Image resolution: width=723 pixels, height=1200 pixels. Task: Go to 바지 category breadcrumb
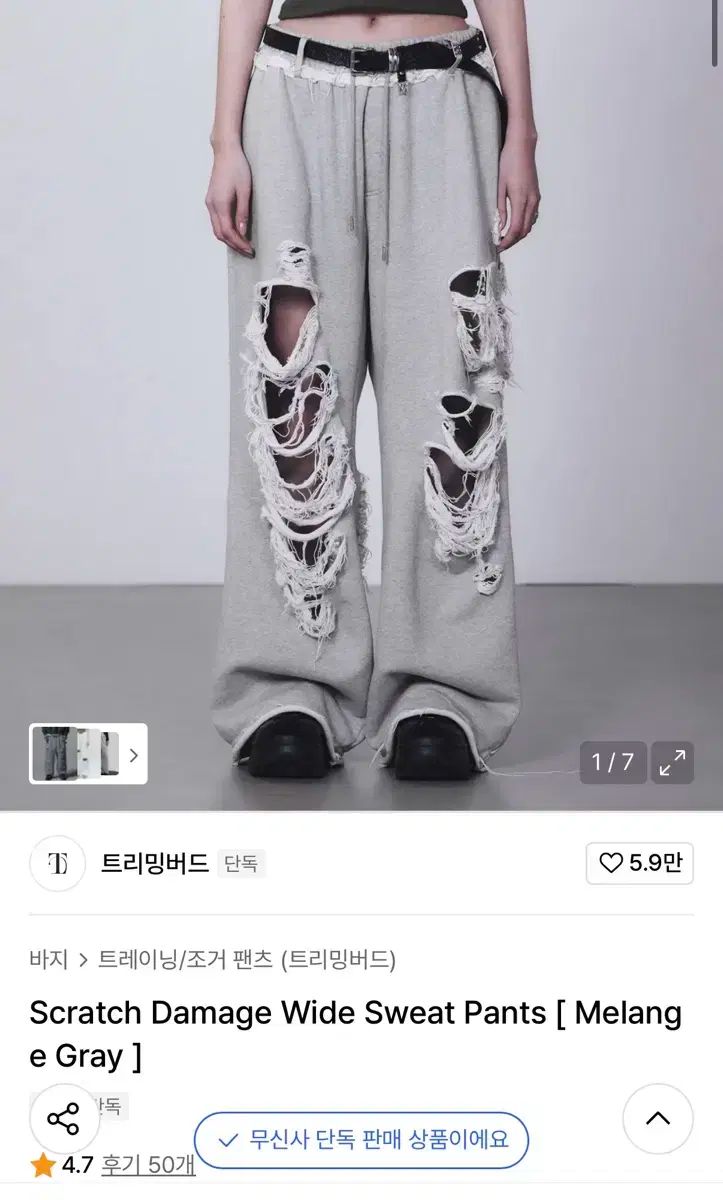click(x=48, y=960)
